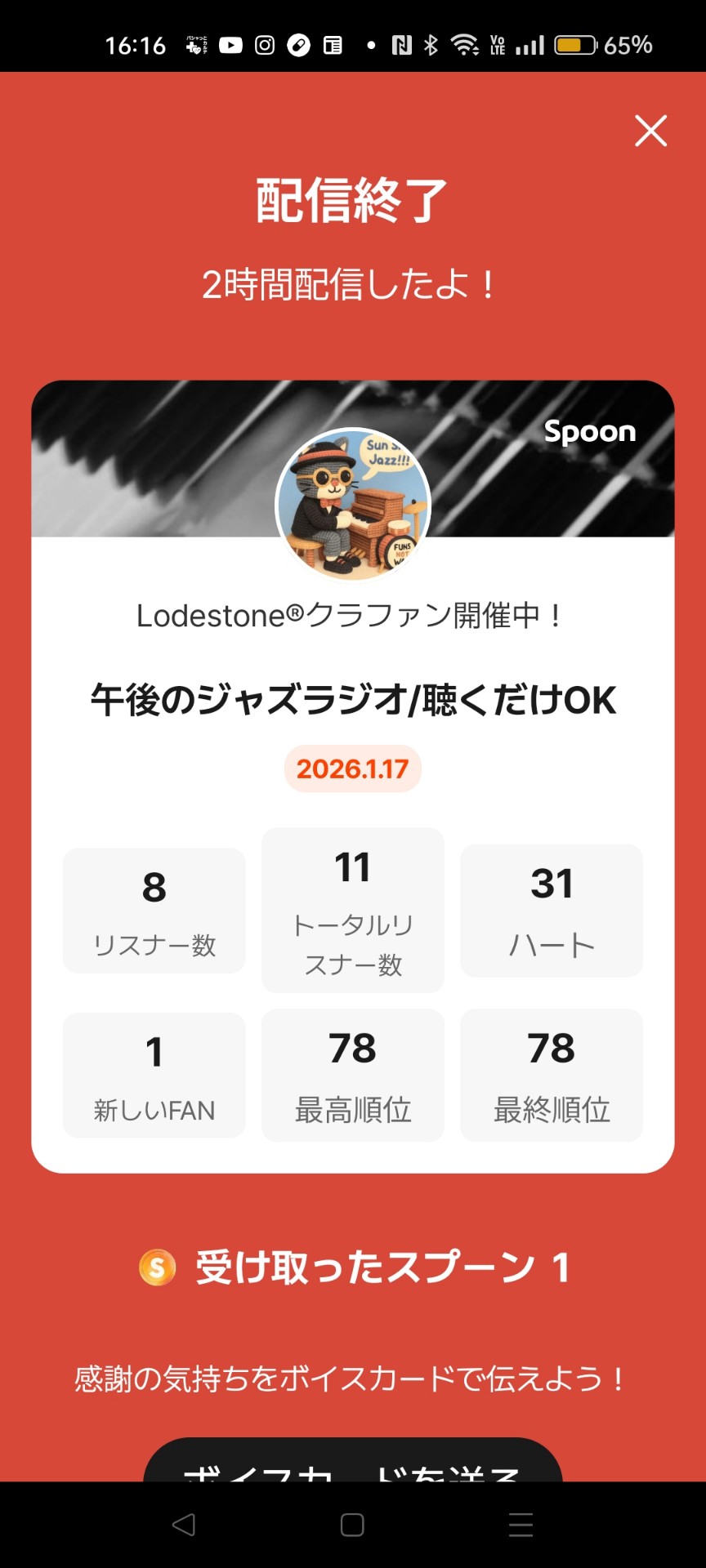Tap the ハート stat card showing 31
706x1568 pixels.
(x=551, y=910)
